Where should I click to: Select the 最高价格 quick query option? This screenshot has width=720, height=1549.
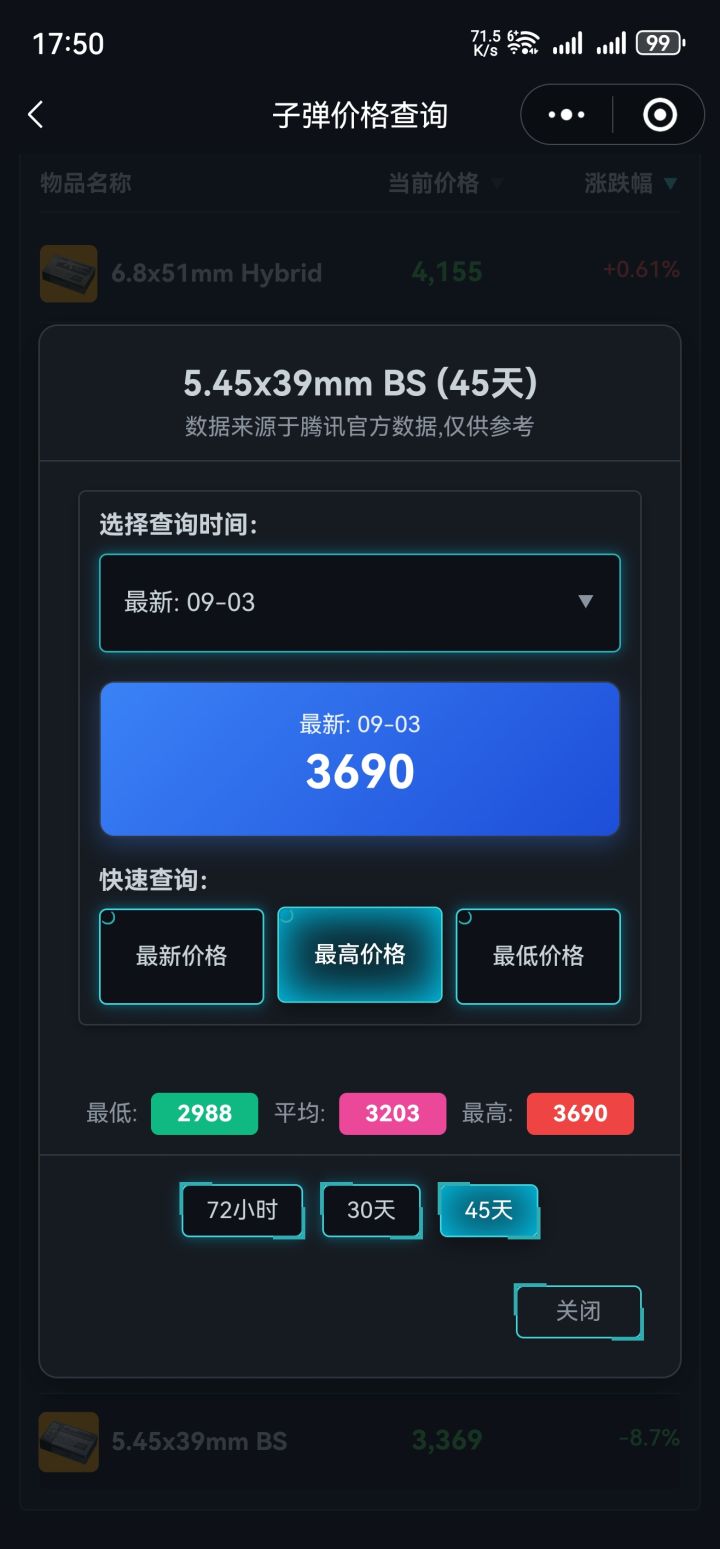359,954
